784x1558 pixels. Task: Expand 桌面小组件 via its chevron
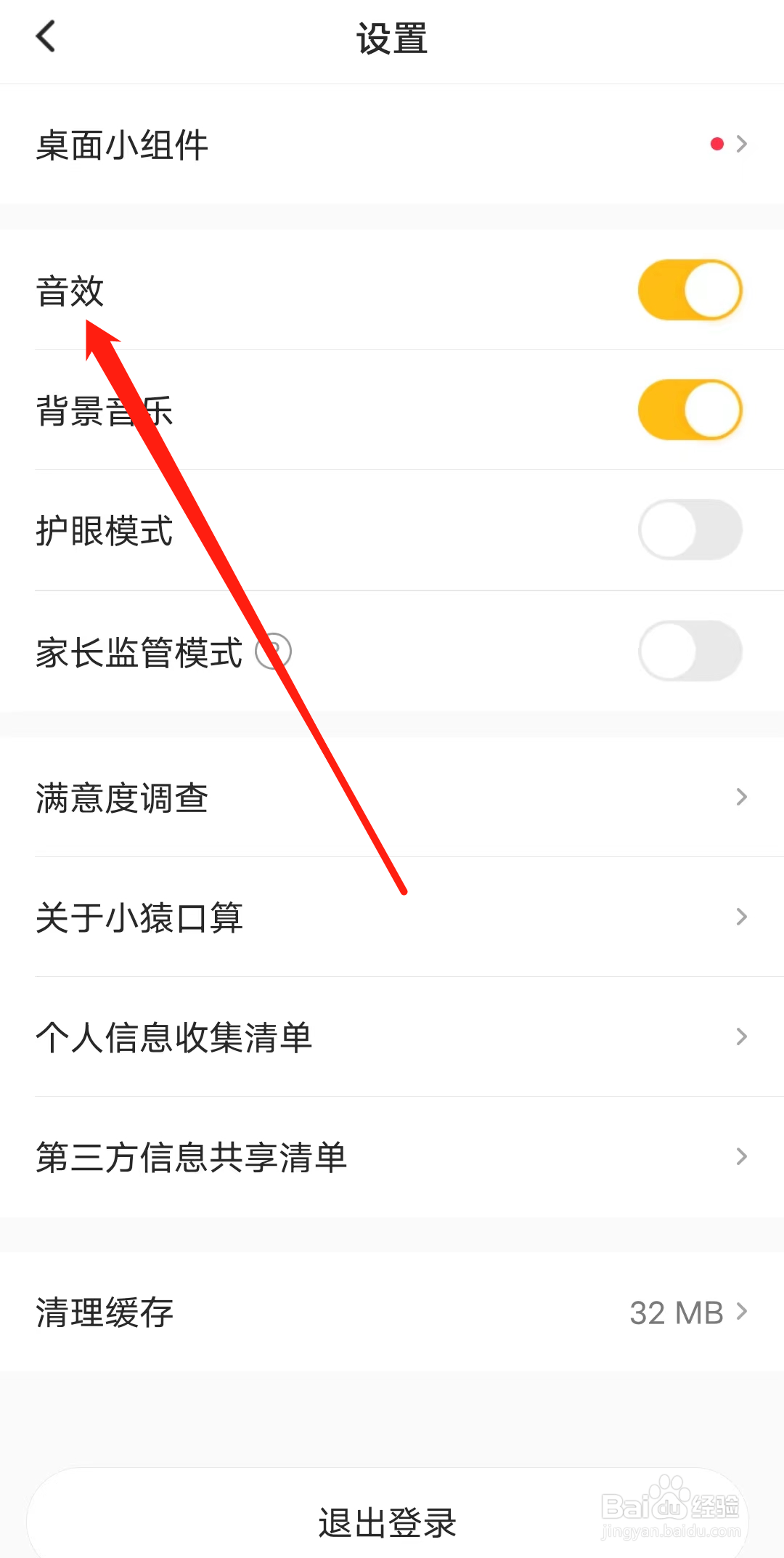tap(741, 143)
